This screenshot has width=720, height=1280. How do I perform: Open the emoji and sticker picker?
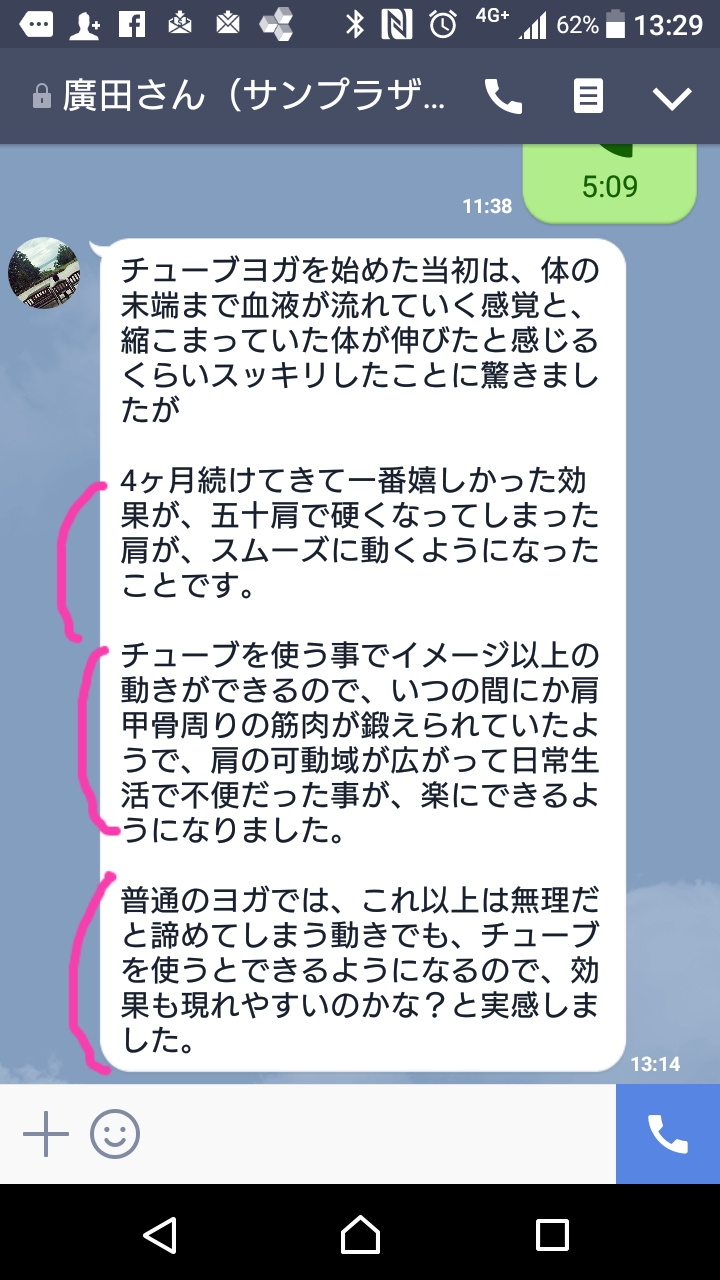pos(115,1134)
